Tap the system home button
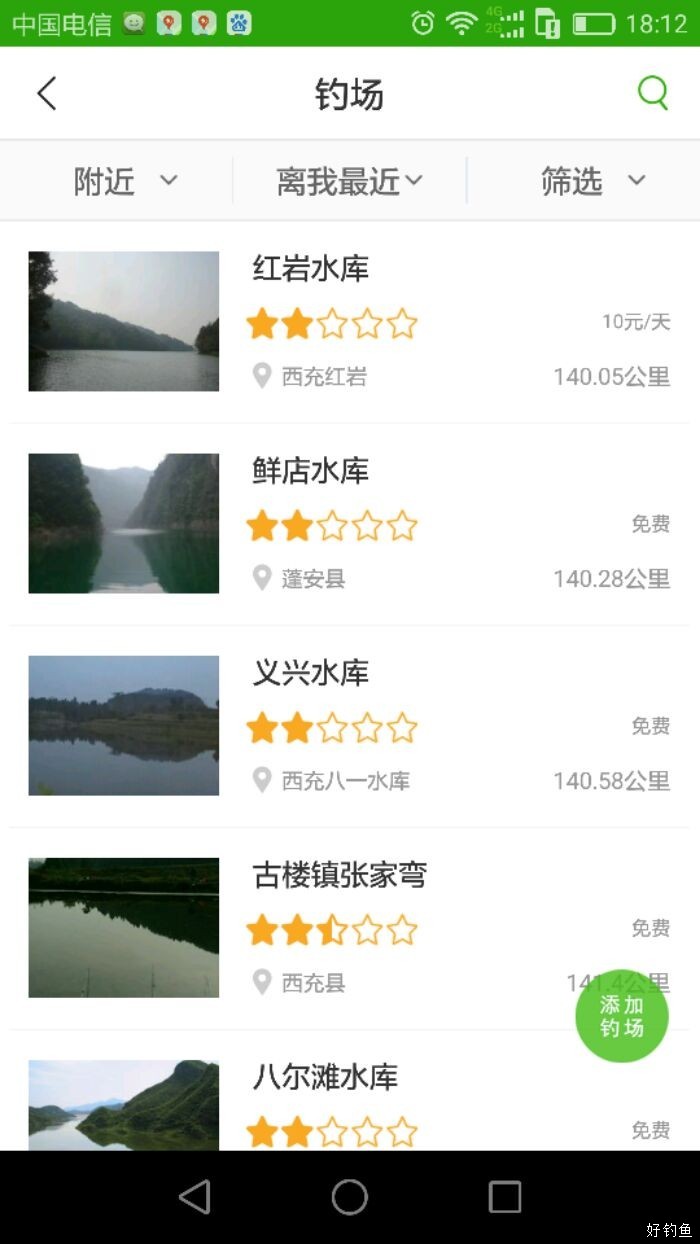Screen dimensions: 700x1244 (x=350, y=1196)
